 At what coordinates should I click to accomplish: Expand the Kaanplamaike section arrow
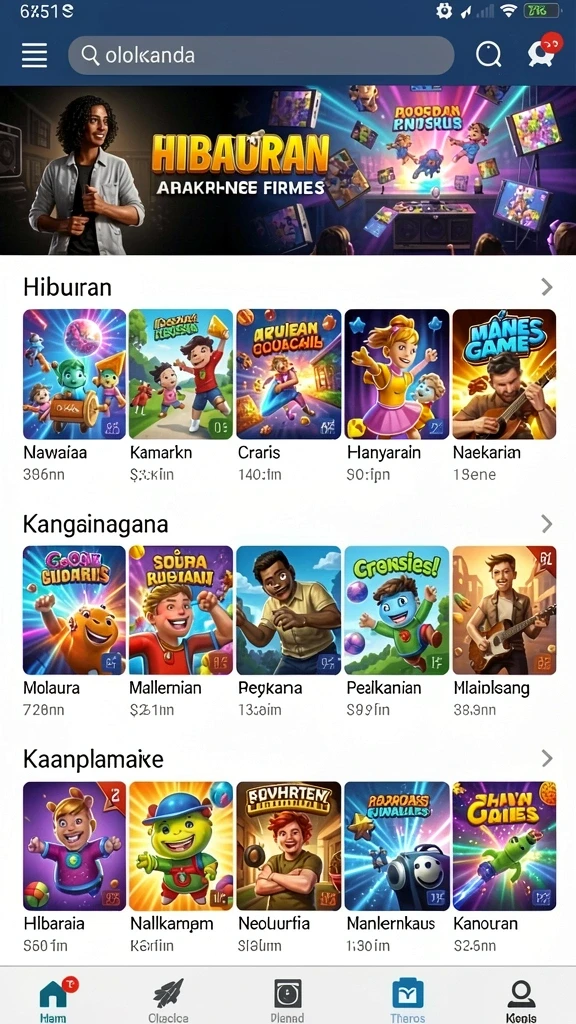pyautogui.click(x=547, y=759)
